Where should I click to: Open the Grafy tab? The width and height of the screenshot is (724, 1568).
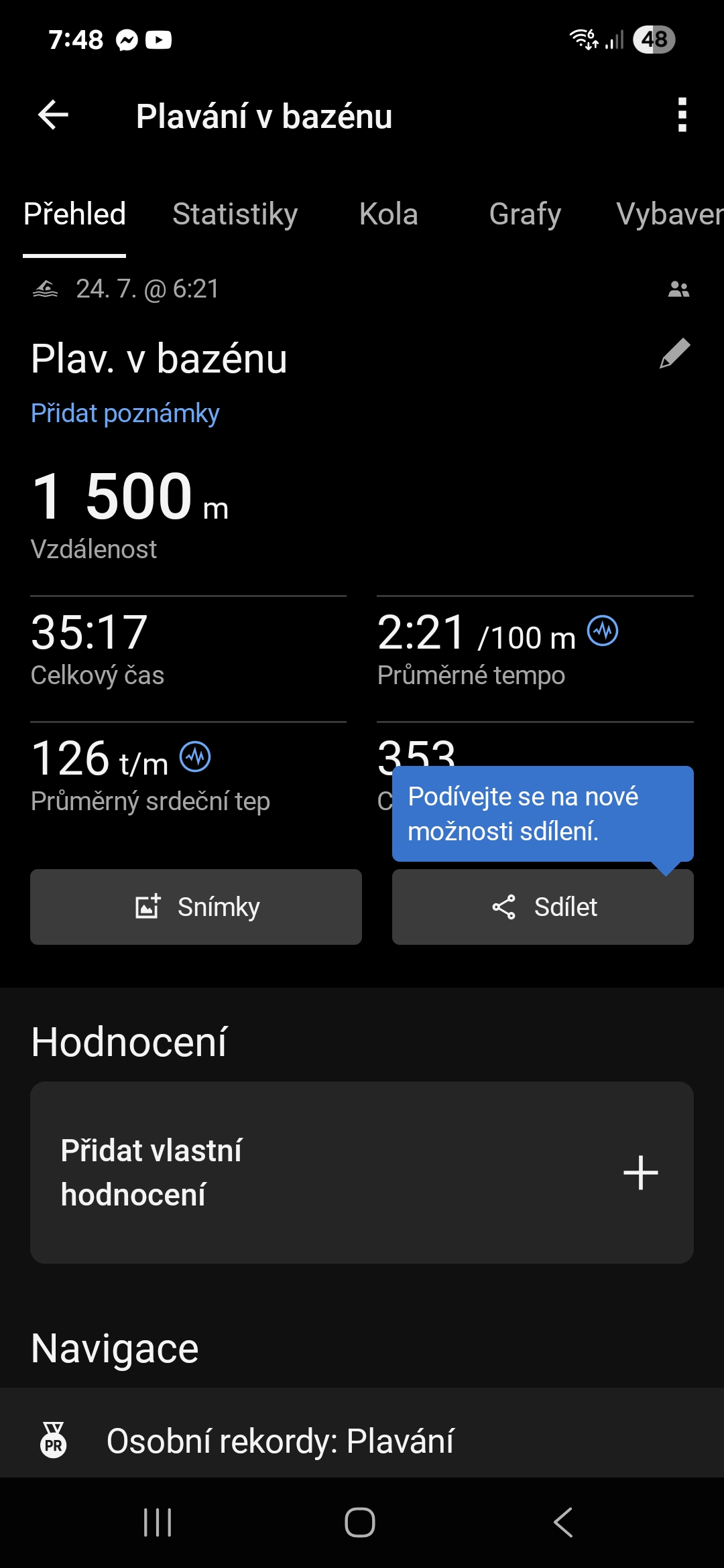pos(525,214)
